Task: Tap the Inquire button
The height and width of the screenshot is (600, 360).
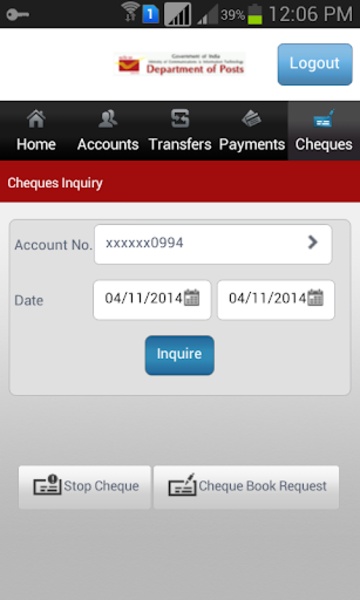Action: pyautogui.click(x=179, y=355)
